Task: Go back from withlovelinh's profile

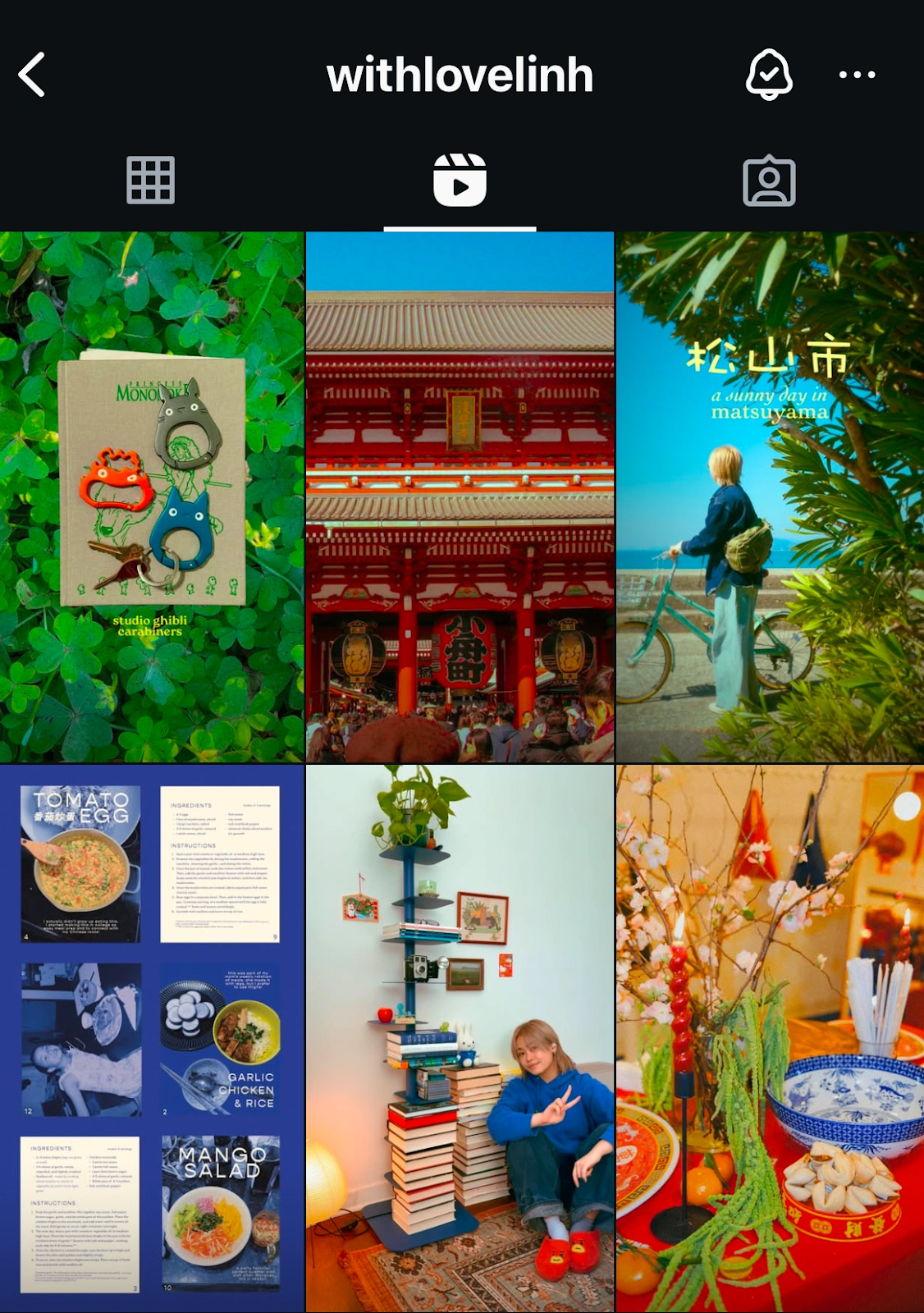Action: click(32, 75)
